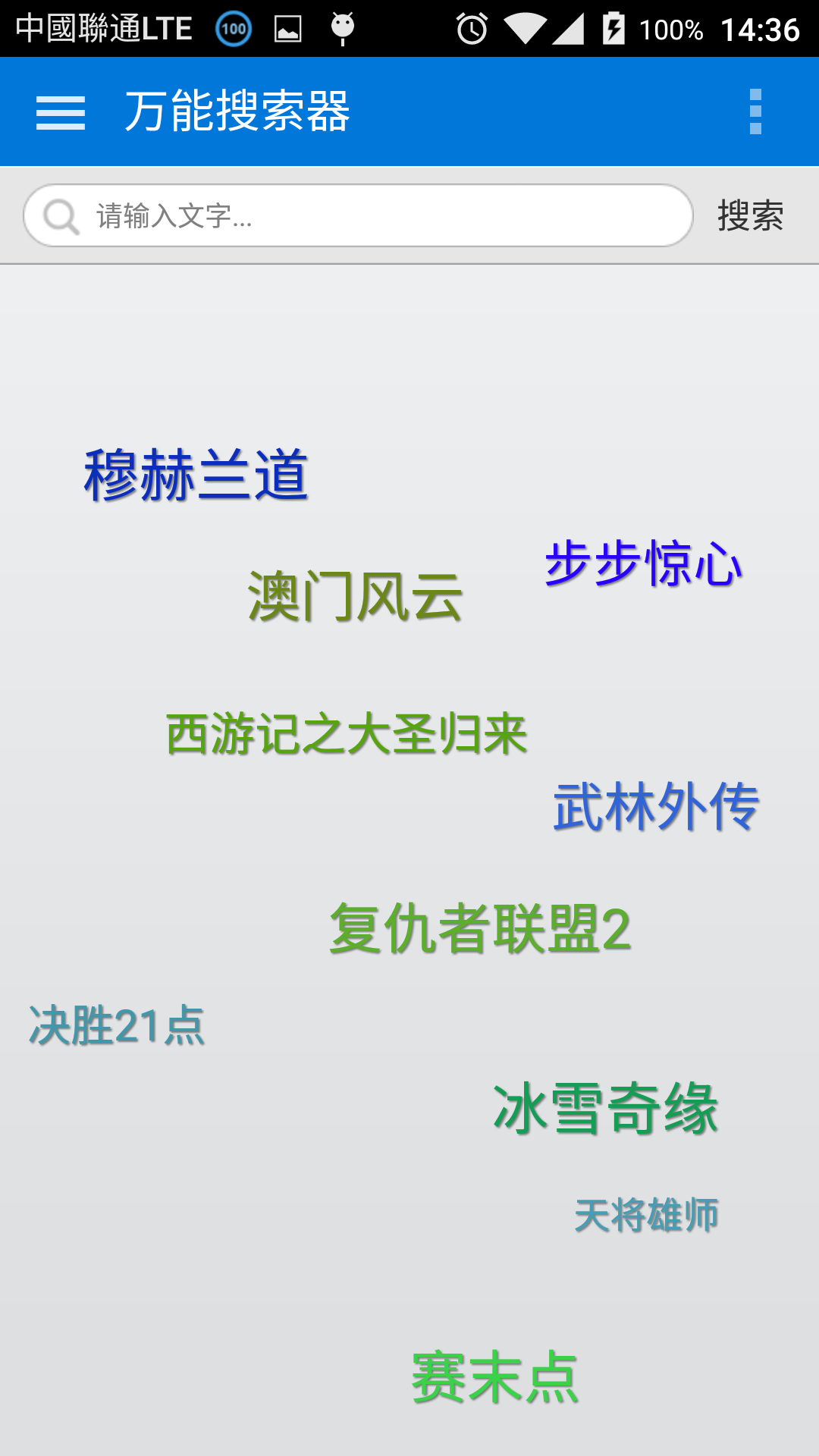The width and height of the screenshot is (819, 1456).
Task: Open the 冰雪奇缘 search entry
Action: coord(605,1109)
